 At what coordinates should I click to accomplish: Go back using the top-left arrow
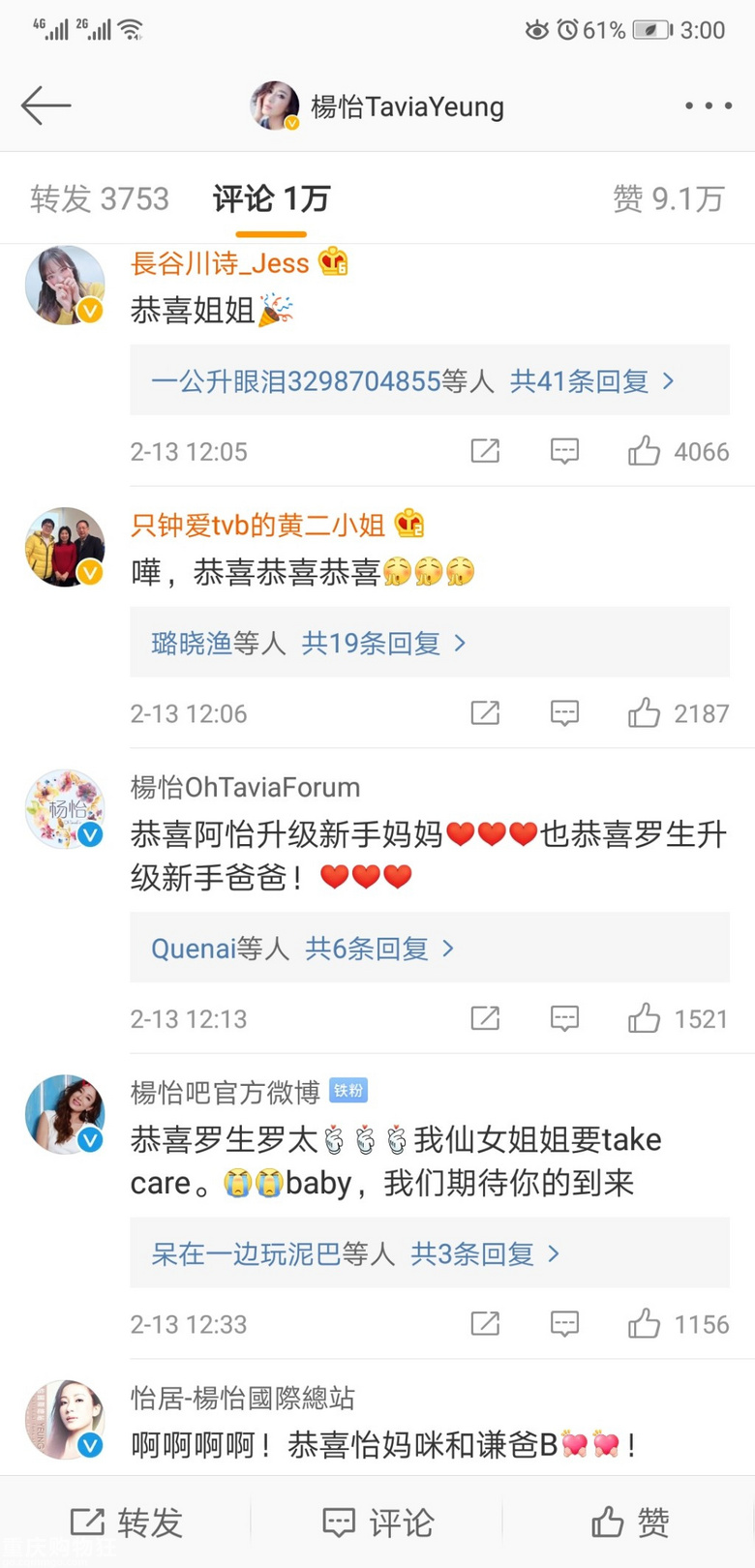pos(45,106)
